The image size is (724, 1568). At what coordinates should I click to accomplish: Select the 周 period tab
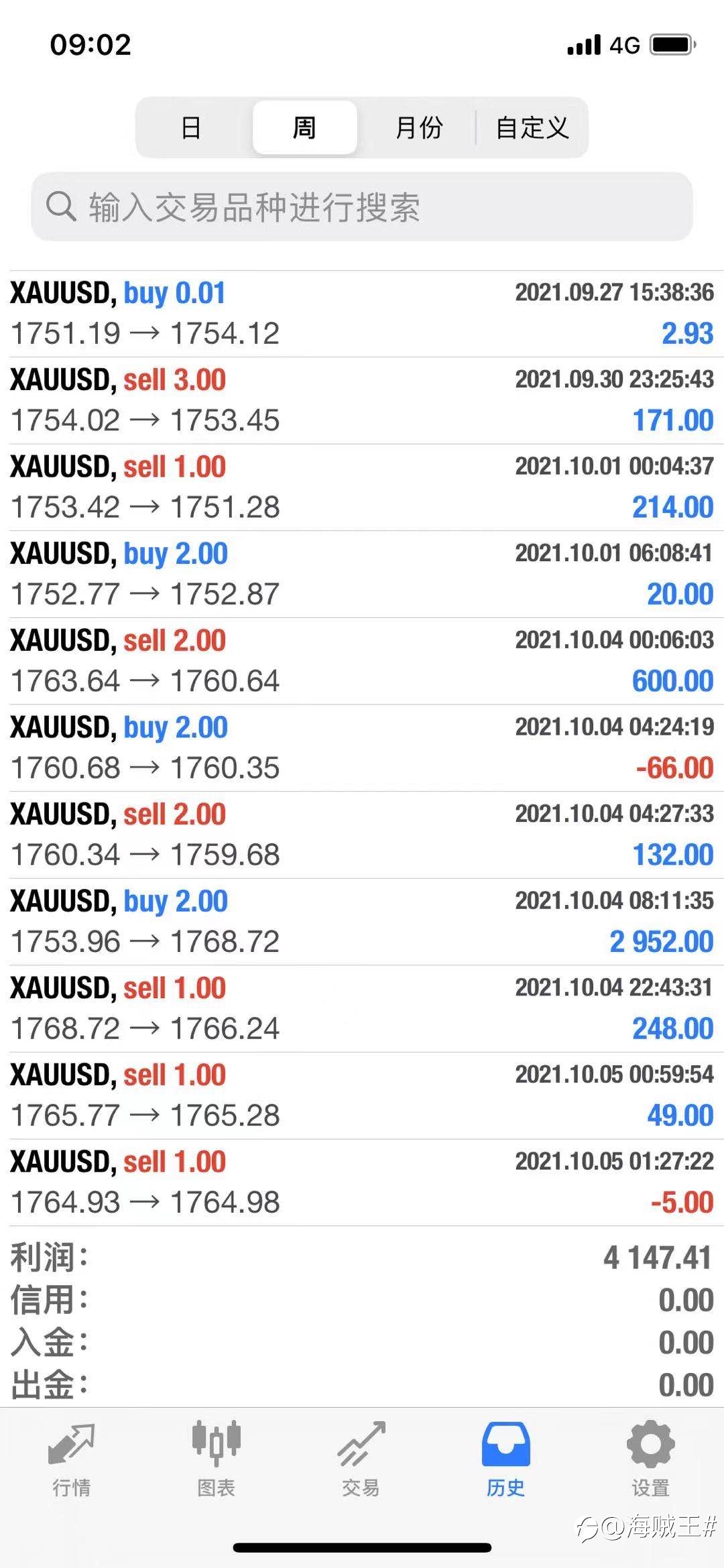[x=305, y=127]
